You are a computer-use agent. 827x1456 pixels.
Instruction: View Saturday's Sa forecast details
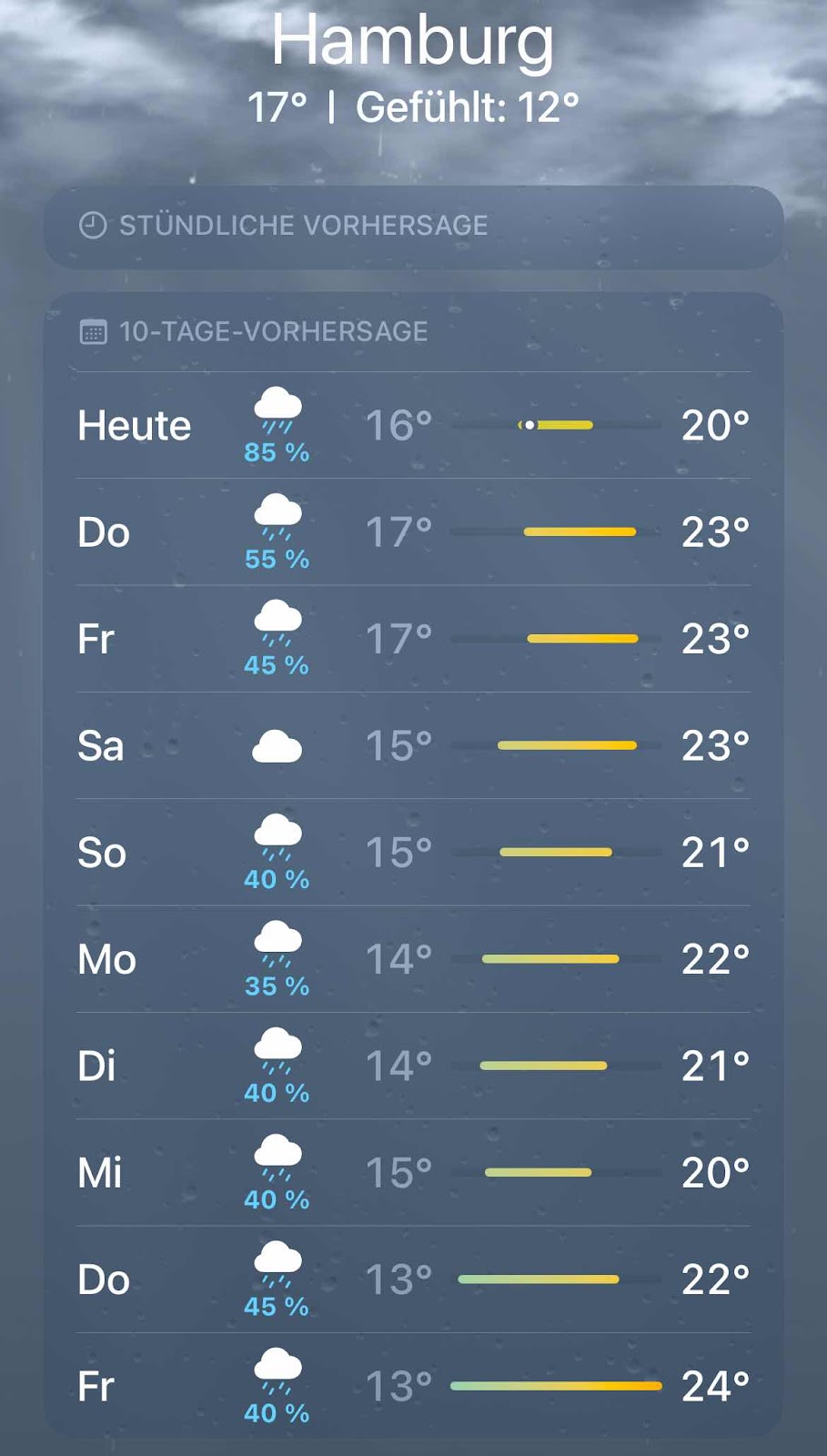(x=413, y=746)
